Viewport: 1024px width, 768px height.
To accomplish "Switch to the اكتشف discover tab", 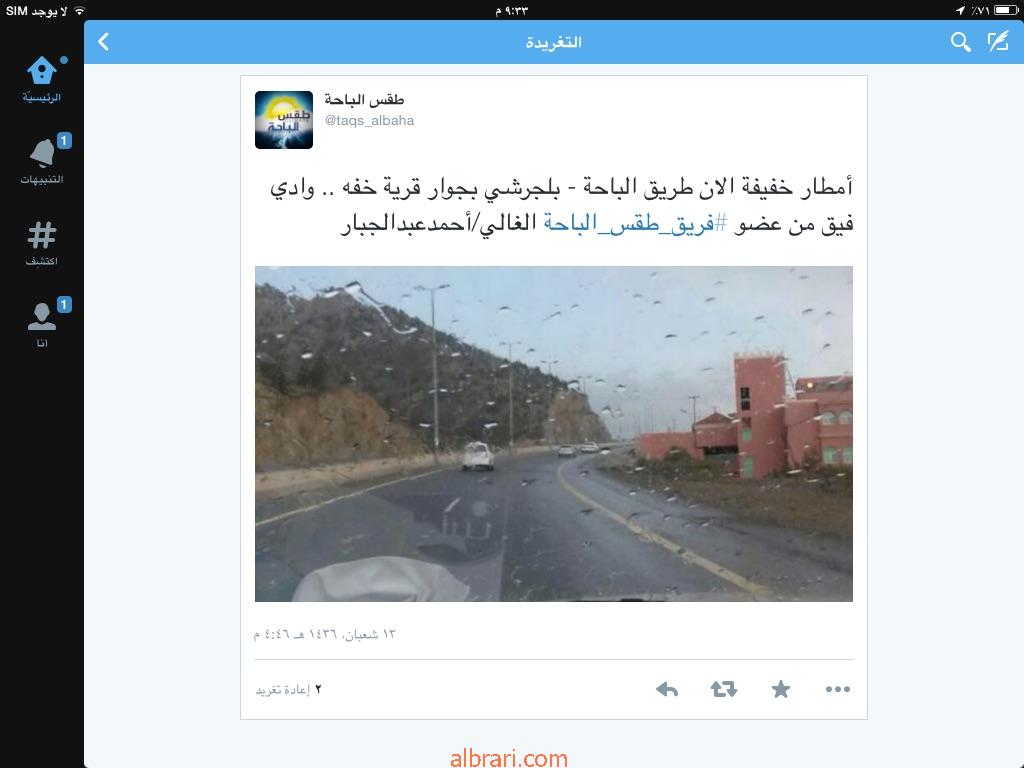I will pos(42,244).
